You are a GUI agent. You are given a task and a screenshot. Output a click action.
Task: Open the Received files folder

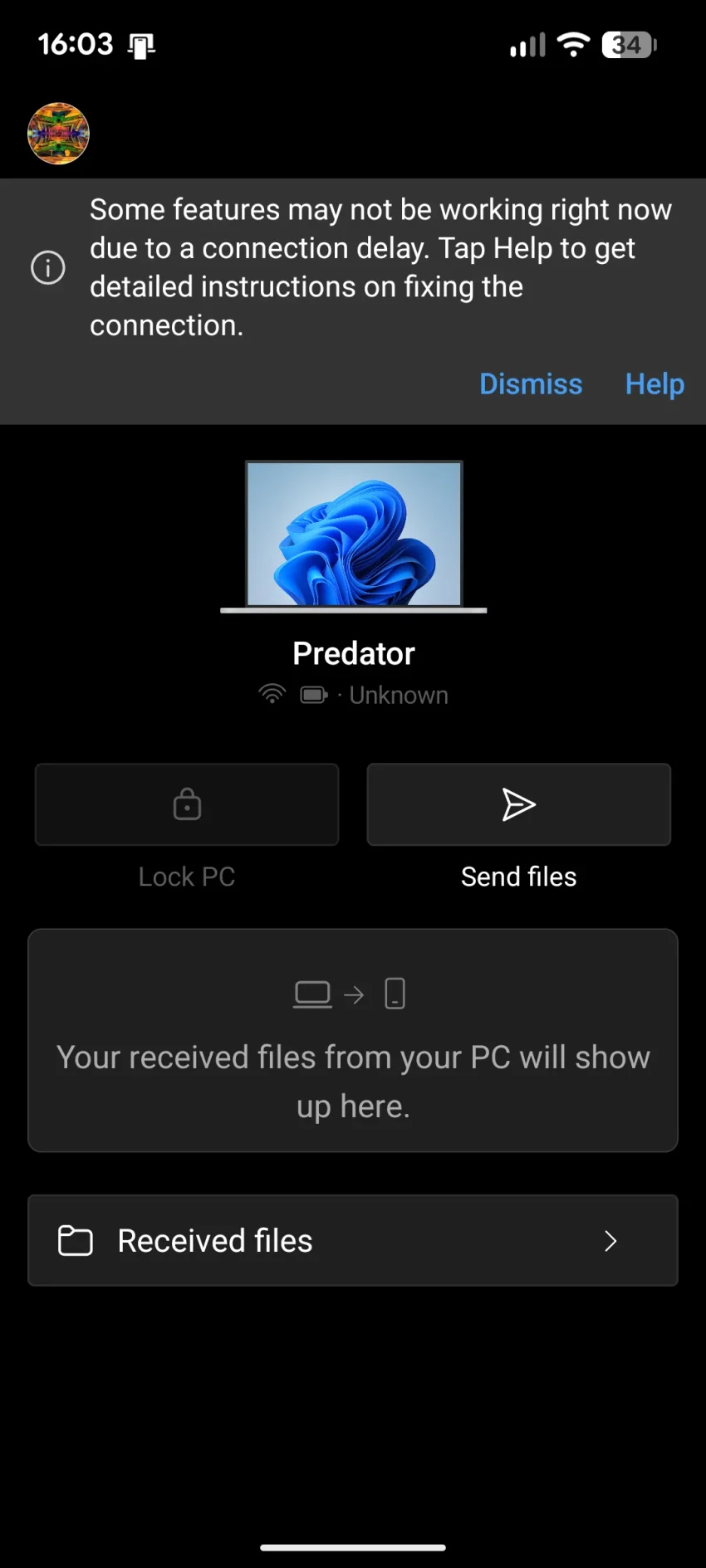[x=352, y=1240]
